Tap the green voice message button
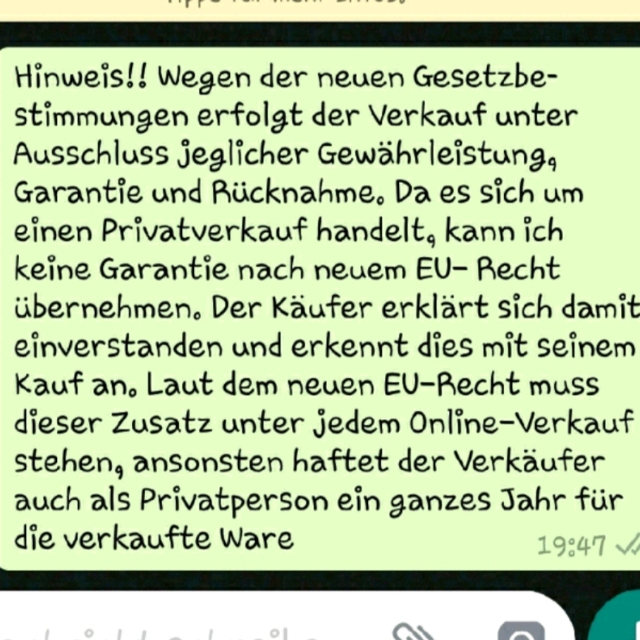This screenshot has width=640, height=640. pos(622,625)
